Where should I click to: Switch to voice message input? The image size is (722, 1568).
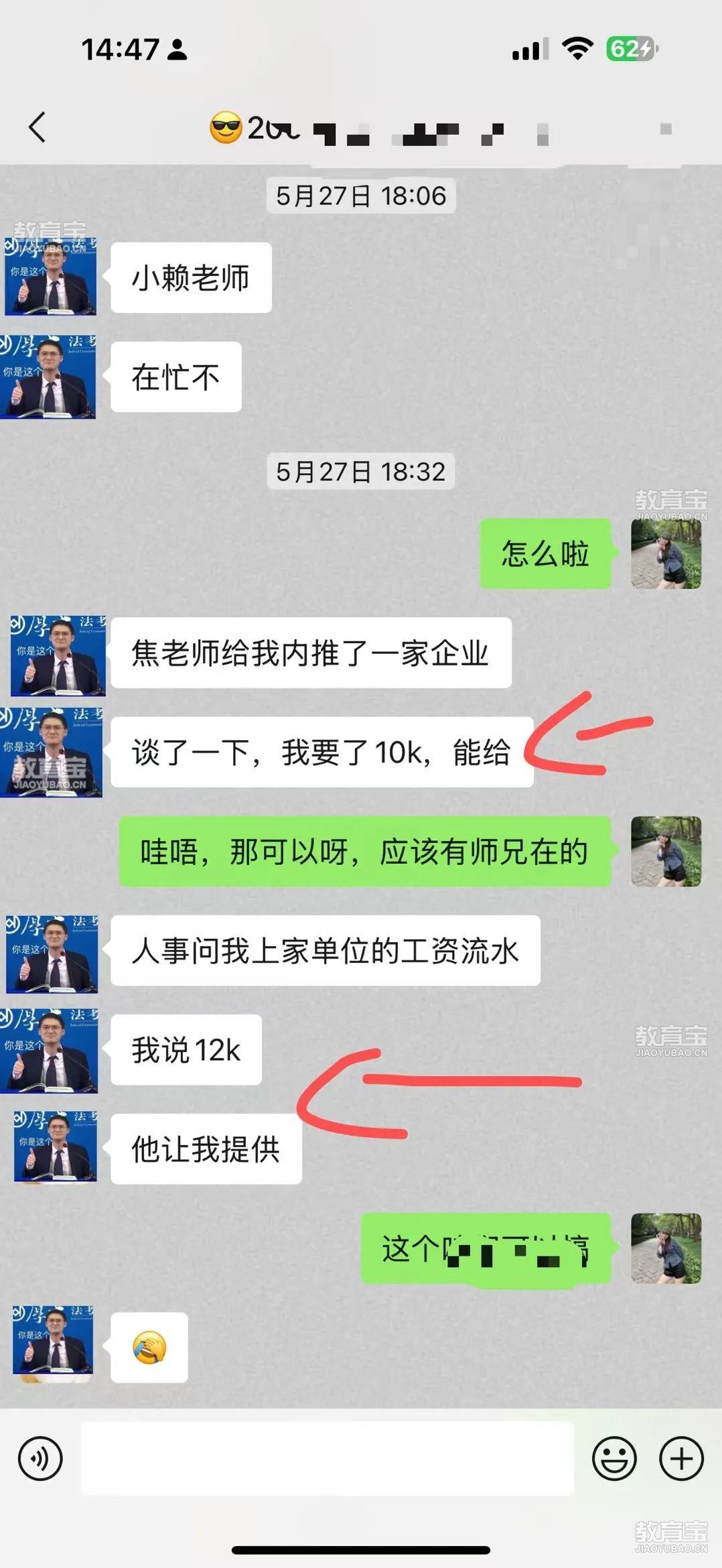40,1458
